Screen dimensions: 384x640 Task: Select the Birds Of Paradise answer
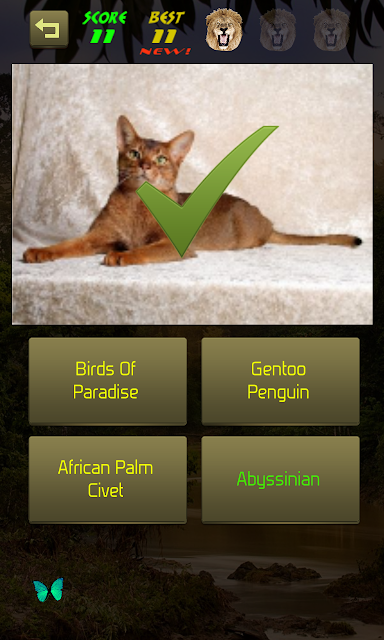click(108, 381)
